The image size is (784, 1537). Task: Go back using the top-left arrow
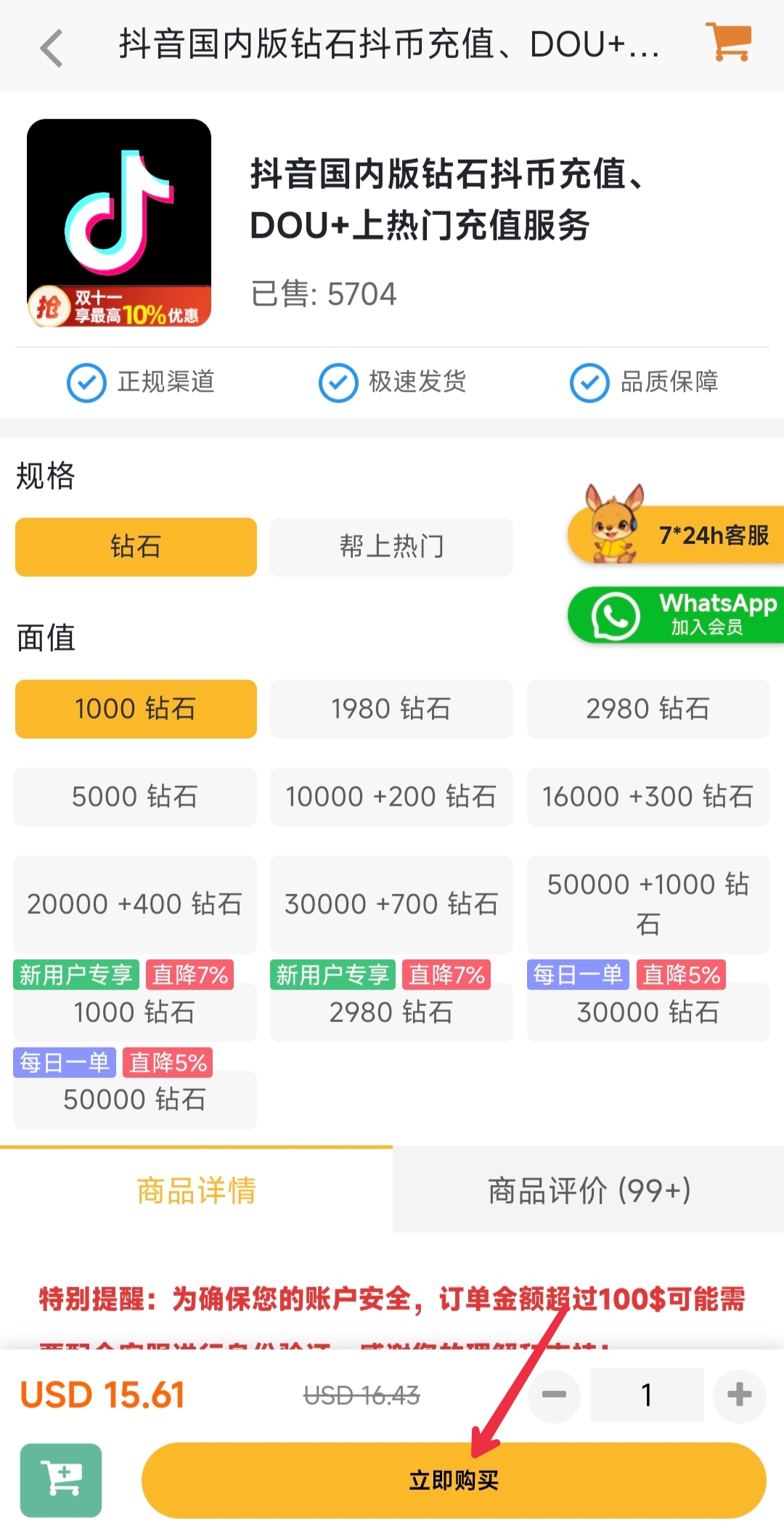(x=52, y=48)
